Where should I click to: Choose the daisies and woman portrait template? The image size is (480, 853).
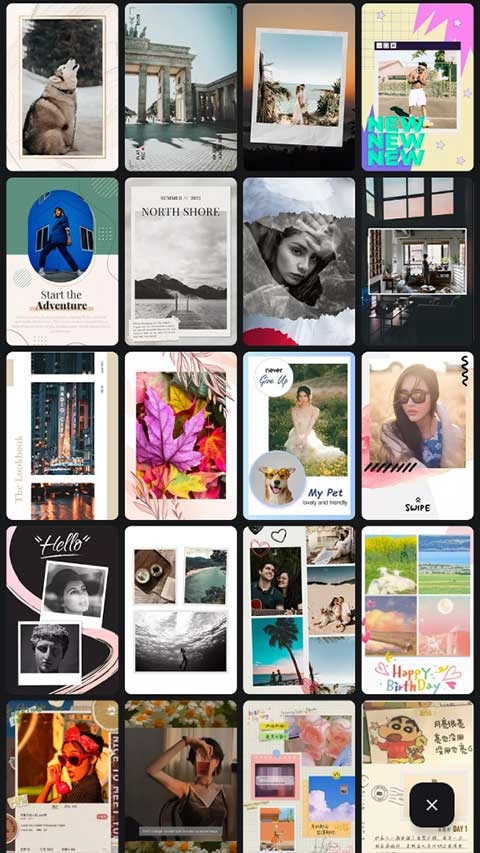pyautogui.click(x=181, y=776)
